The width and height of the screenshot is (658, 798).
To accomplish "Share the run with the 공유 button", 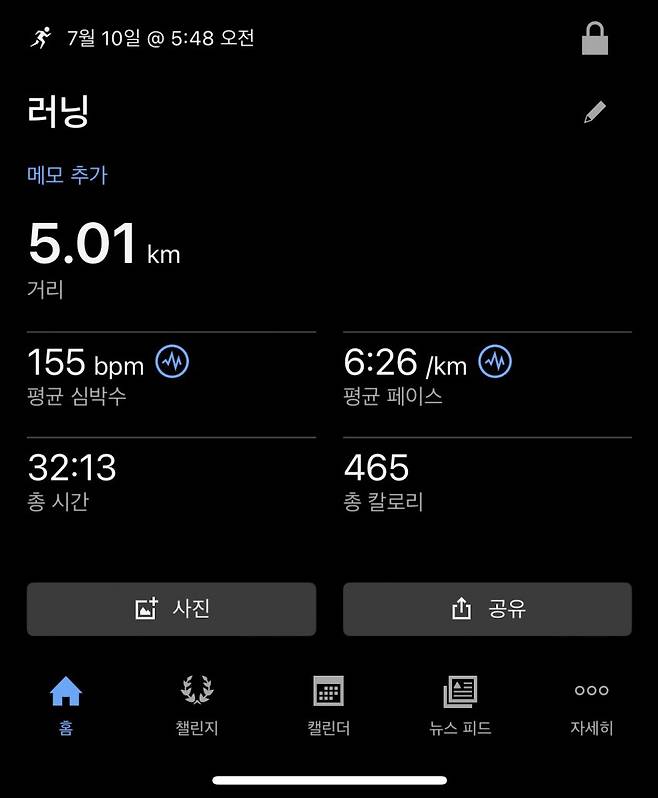I will coord(487,609).
